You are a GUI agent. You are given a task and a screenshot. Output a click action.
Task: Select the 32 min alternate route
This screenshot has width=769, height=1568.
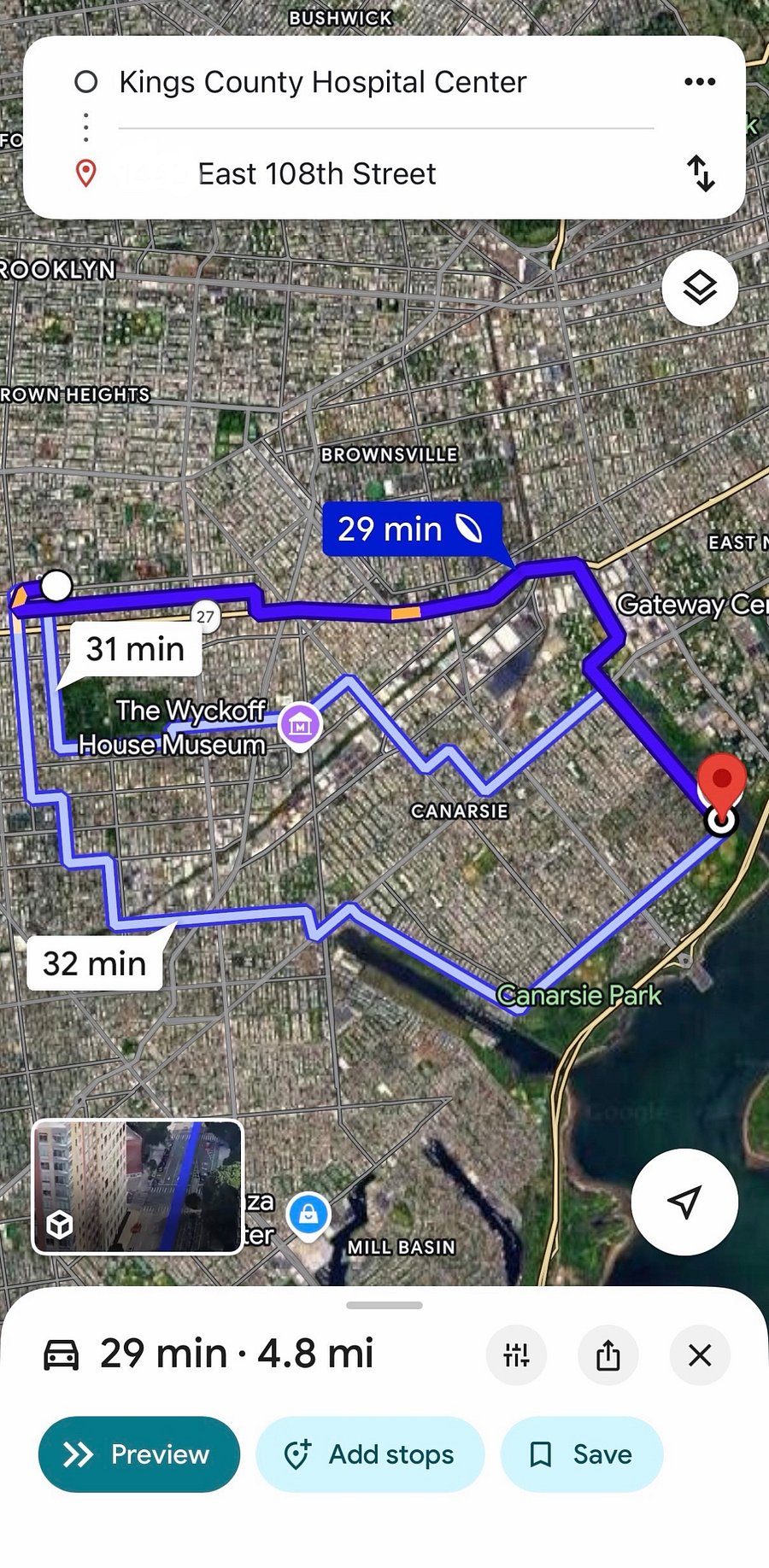[95, 963]
